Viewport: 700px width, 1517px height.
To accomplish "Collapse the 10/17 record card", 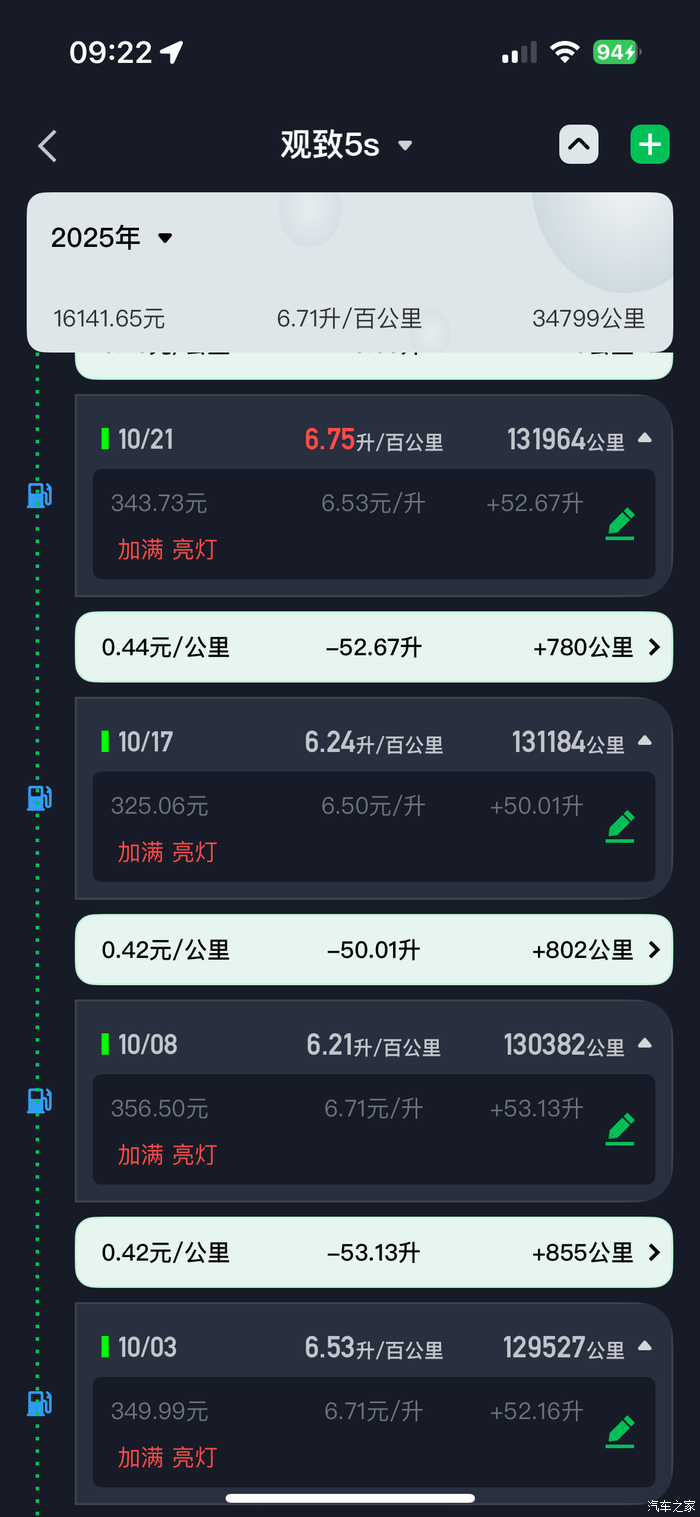I will pyautogui.click(x=645, y=741).
